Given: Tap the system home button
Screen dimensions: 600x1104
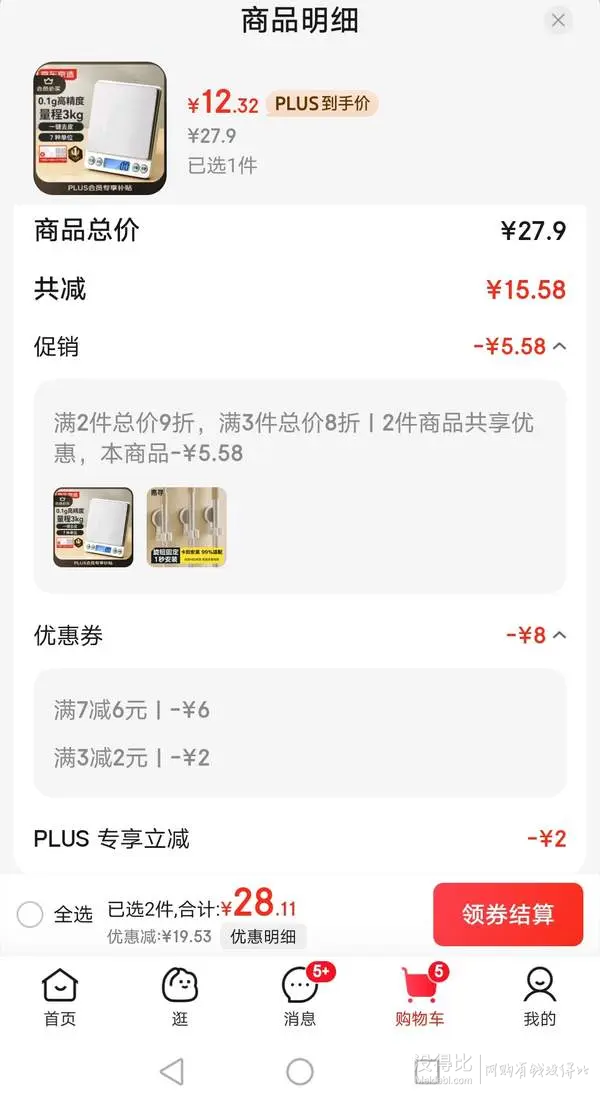Looking at the screenshot, I should [300, 1071].
